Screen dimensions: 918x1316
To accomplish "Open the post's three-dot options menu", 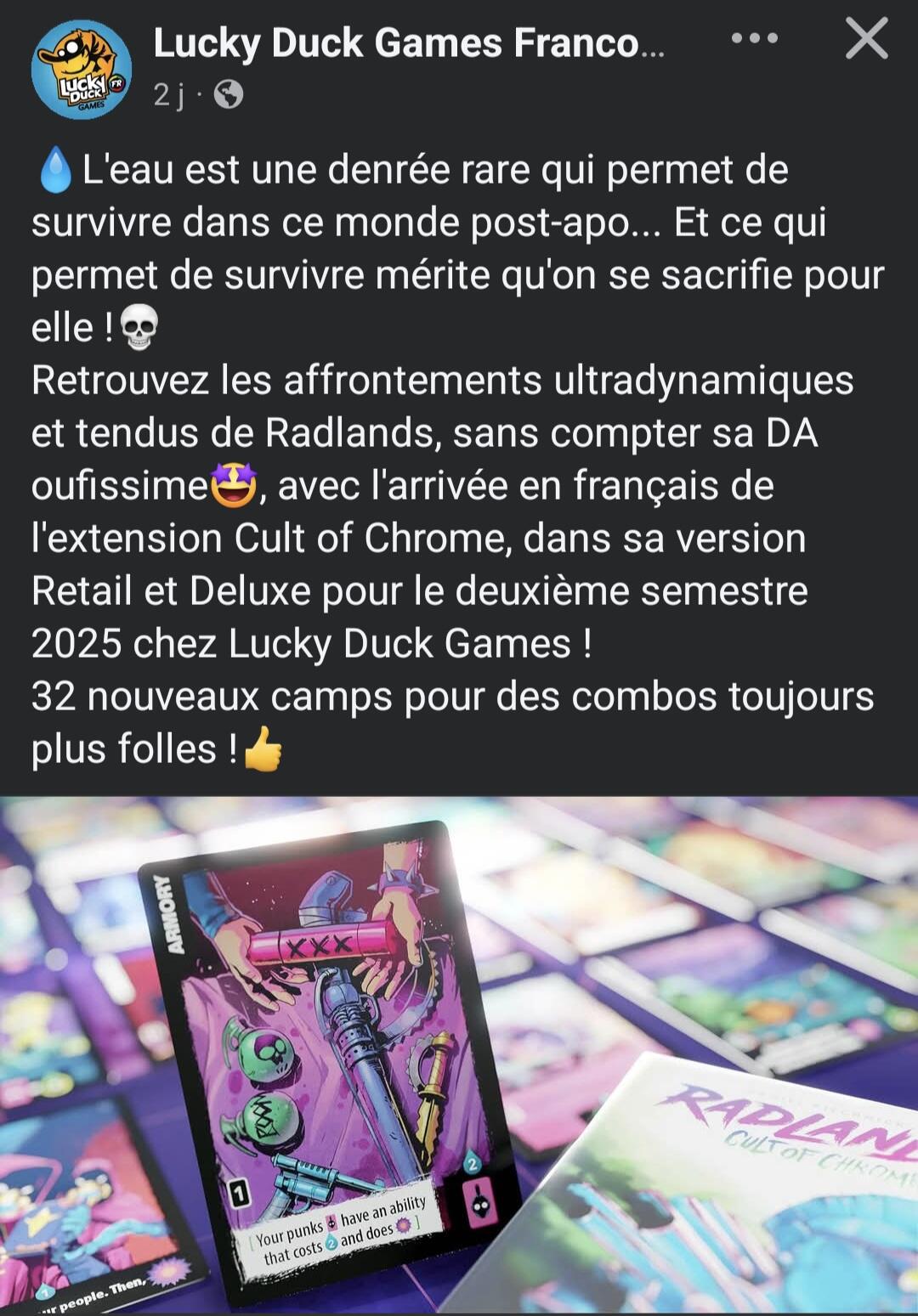I will coord(754,39).
